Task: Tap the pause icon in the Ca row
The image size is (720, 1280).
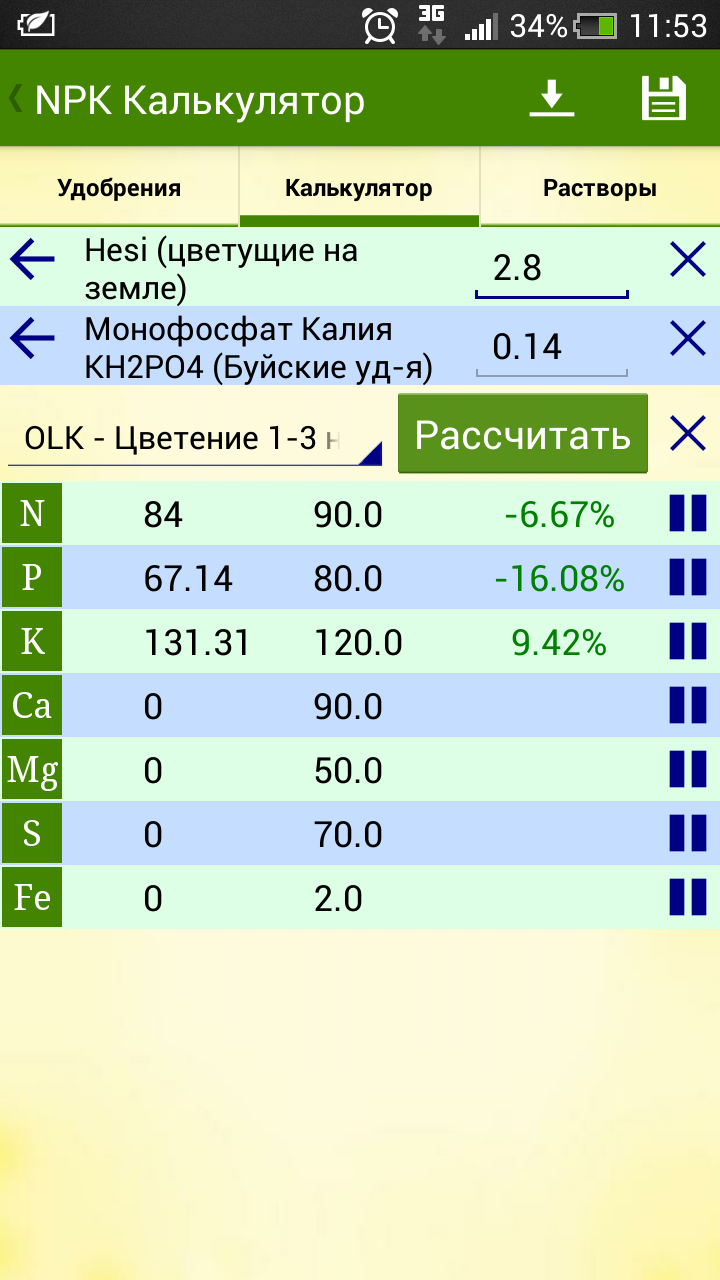Action: coord(688,705)
